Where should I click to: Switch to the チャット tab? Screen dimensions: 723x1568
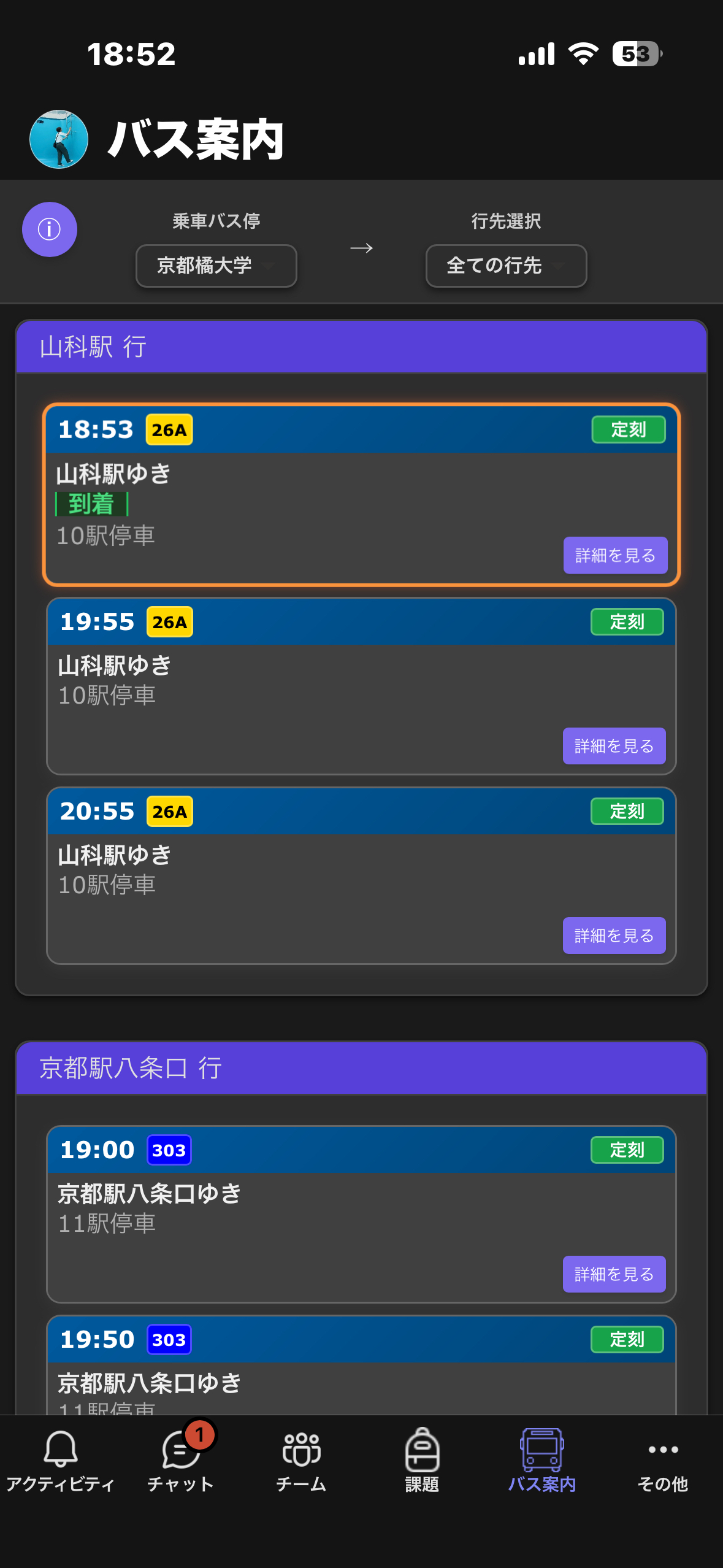[x=180, y=1459]
